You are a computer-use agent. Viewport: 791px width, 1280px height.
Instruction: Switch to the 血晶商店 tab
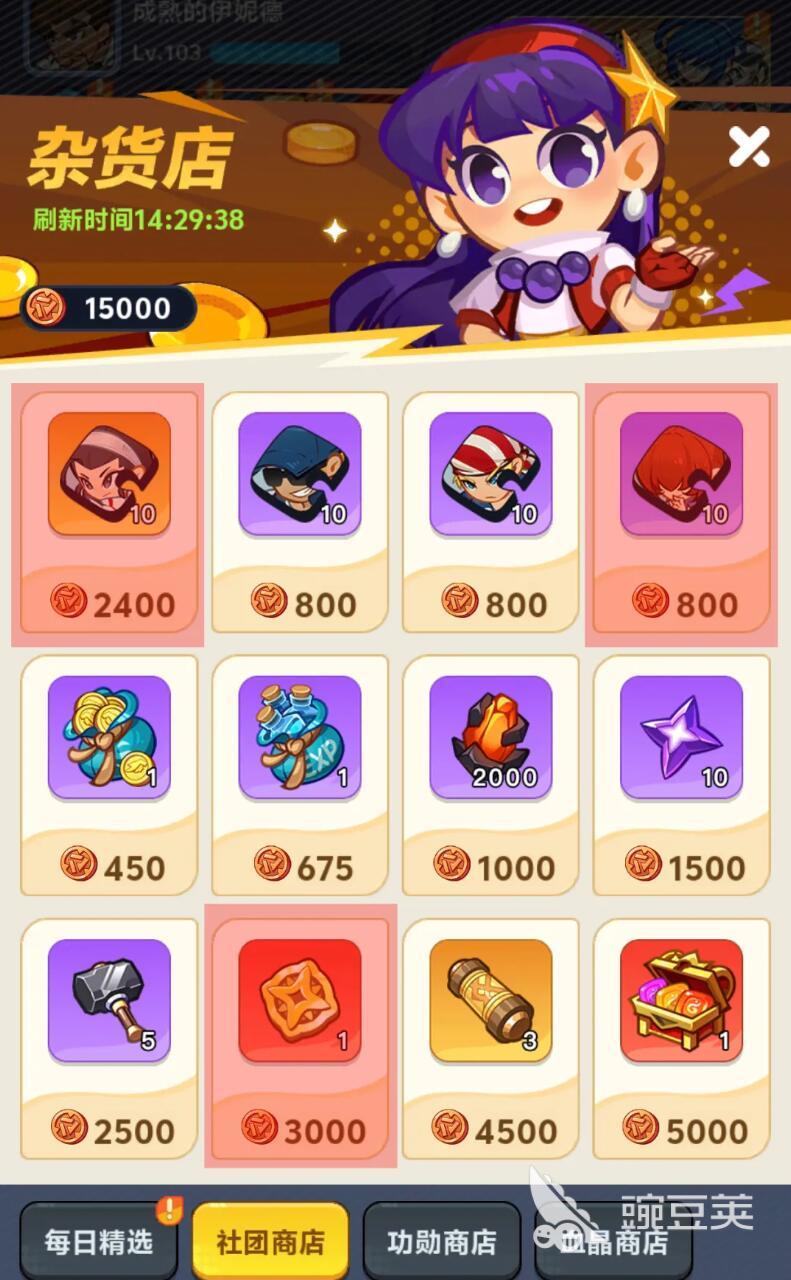pyautogui.click(x=612, y=1243)
